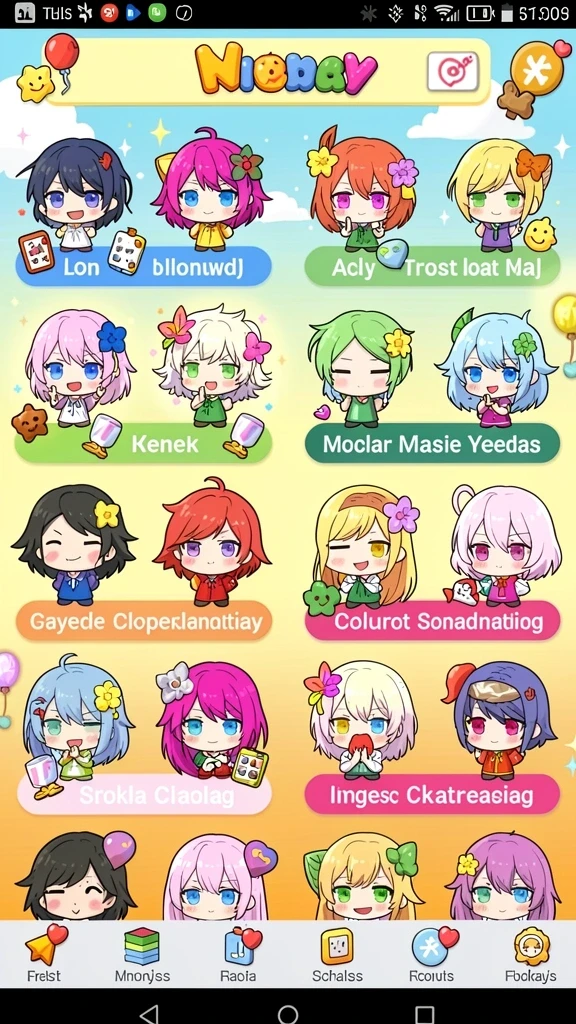
Task: Go back using the system back button
Action: (x=150, y=1014)
